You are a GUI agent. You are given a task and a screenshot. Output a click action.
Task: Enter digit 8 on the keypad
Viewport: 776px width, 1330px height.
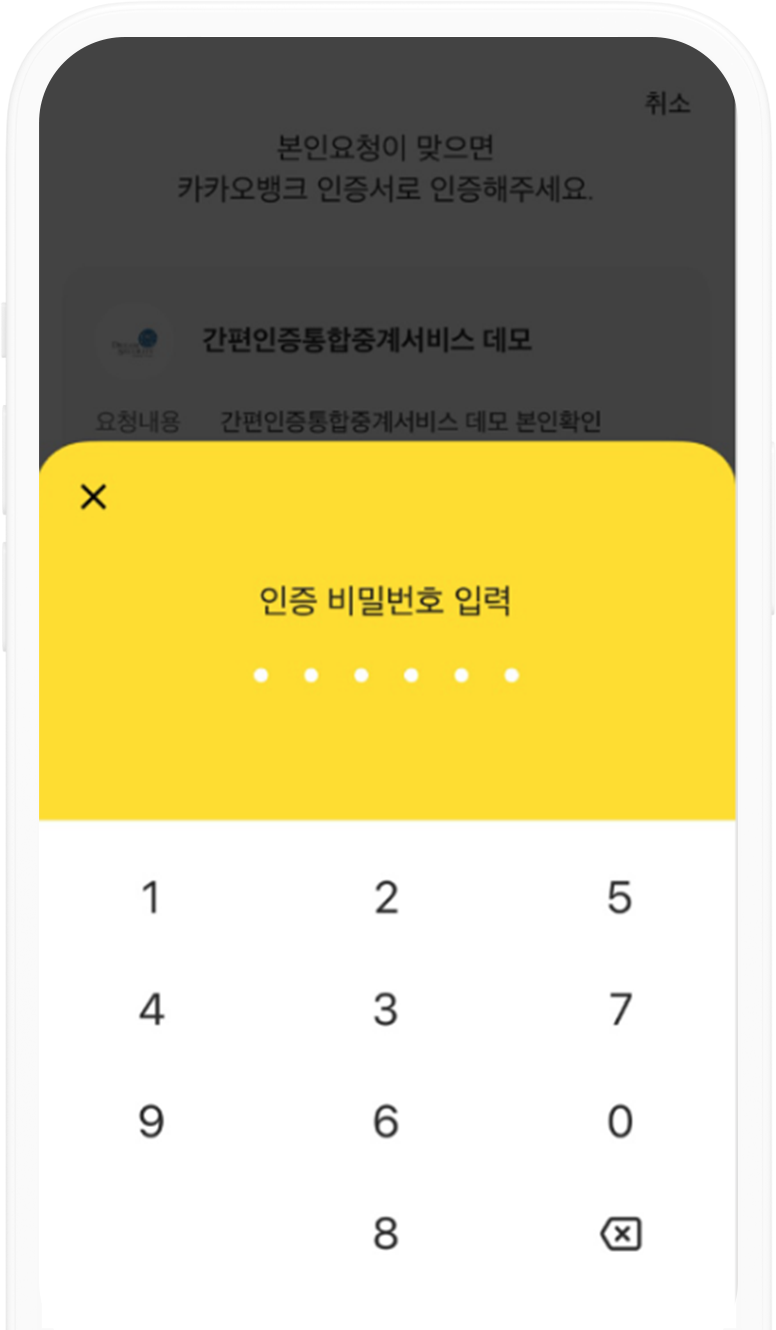386,1234
